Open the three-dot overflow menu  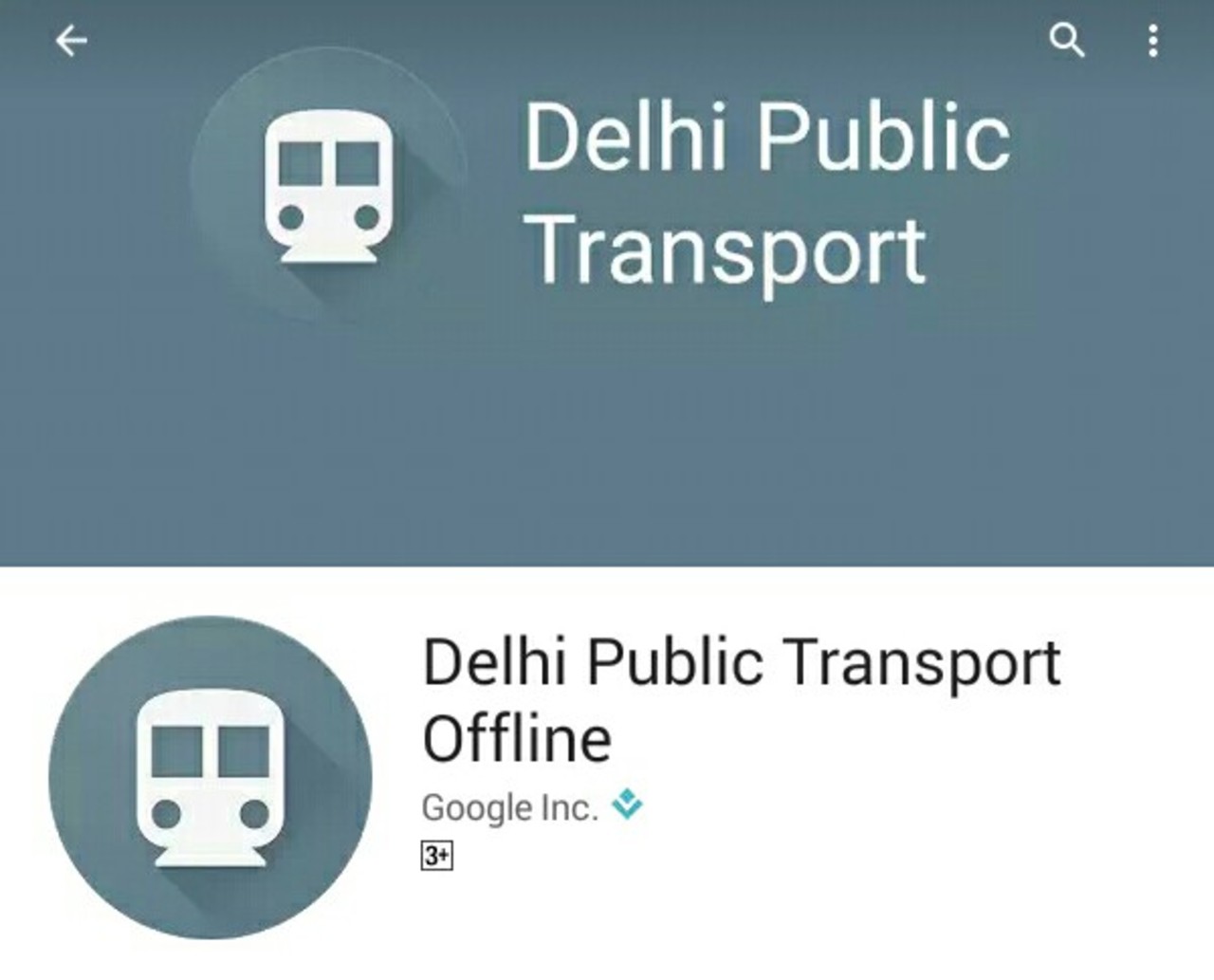click(x=1152, y=41)
